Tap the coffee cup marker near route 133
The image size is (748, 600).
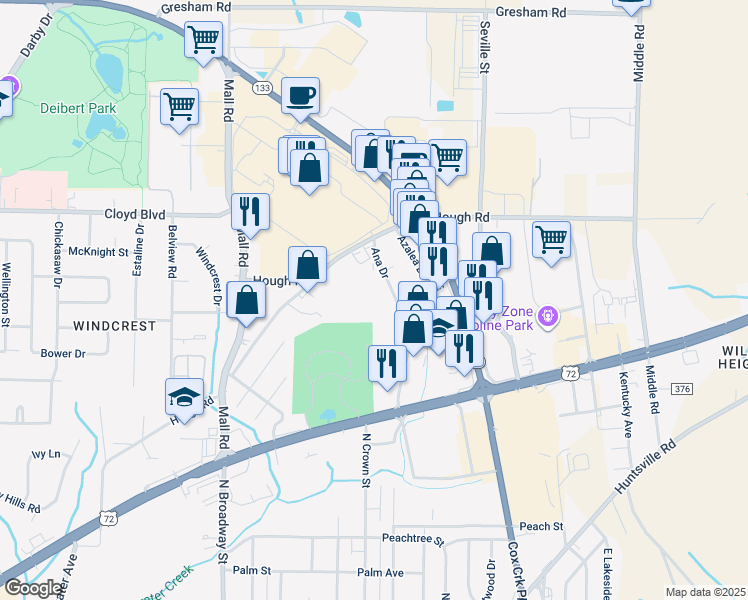coord(300,97)
